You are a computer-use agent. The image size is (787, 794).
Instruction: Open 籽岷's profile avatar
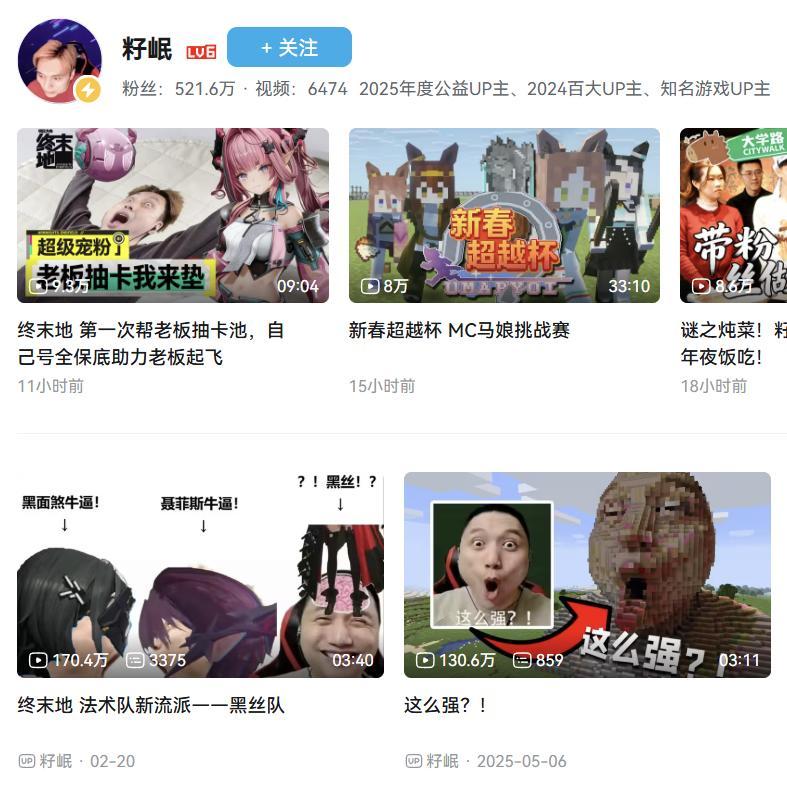coord(59,60)
